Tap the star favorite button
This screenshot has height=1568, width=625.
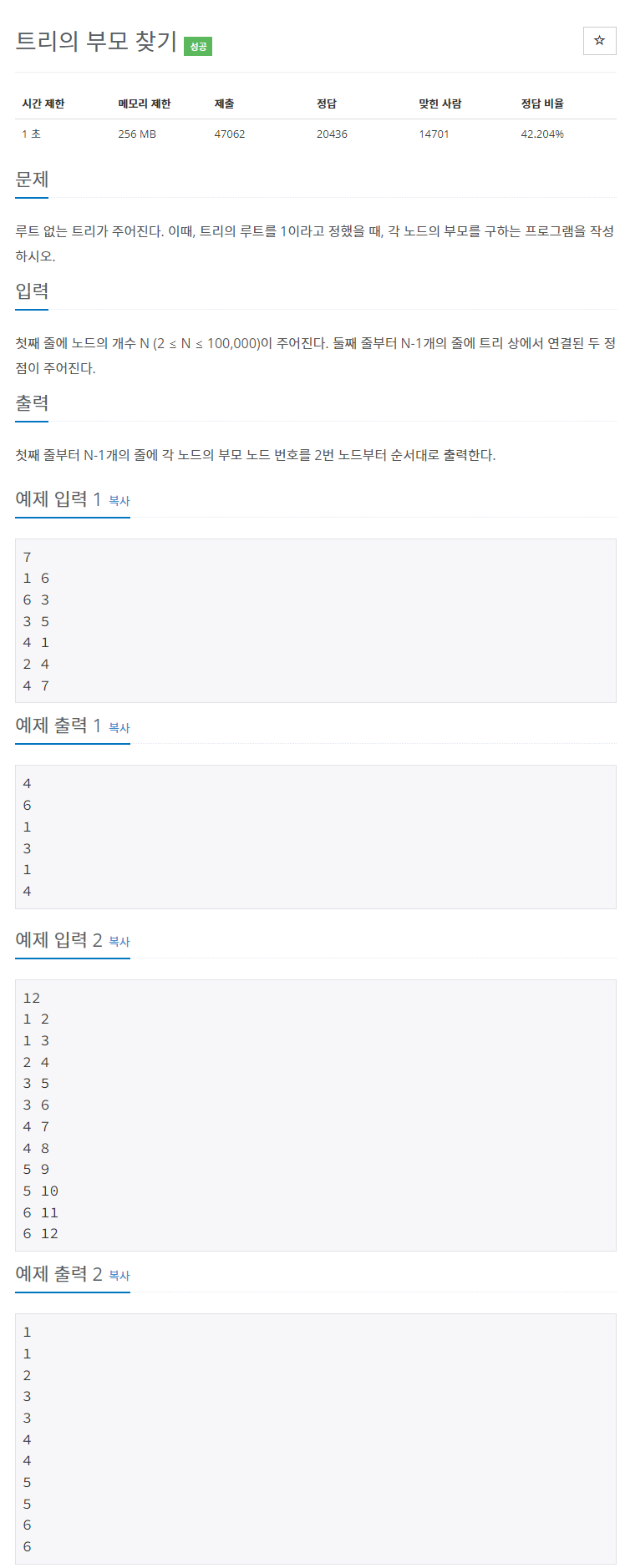[599, 41]
